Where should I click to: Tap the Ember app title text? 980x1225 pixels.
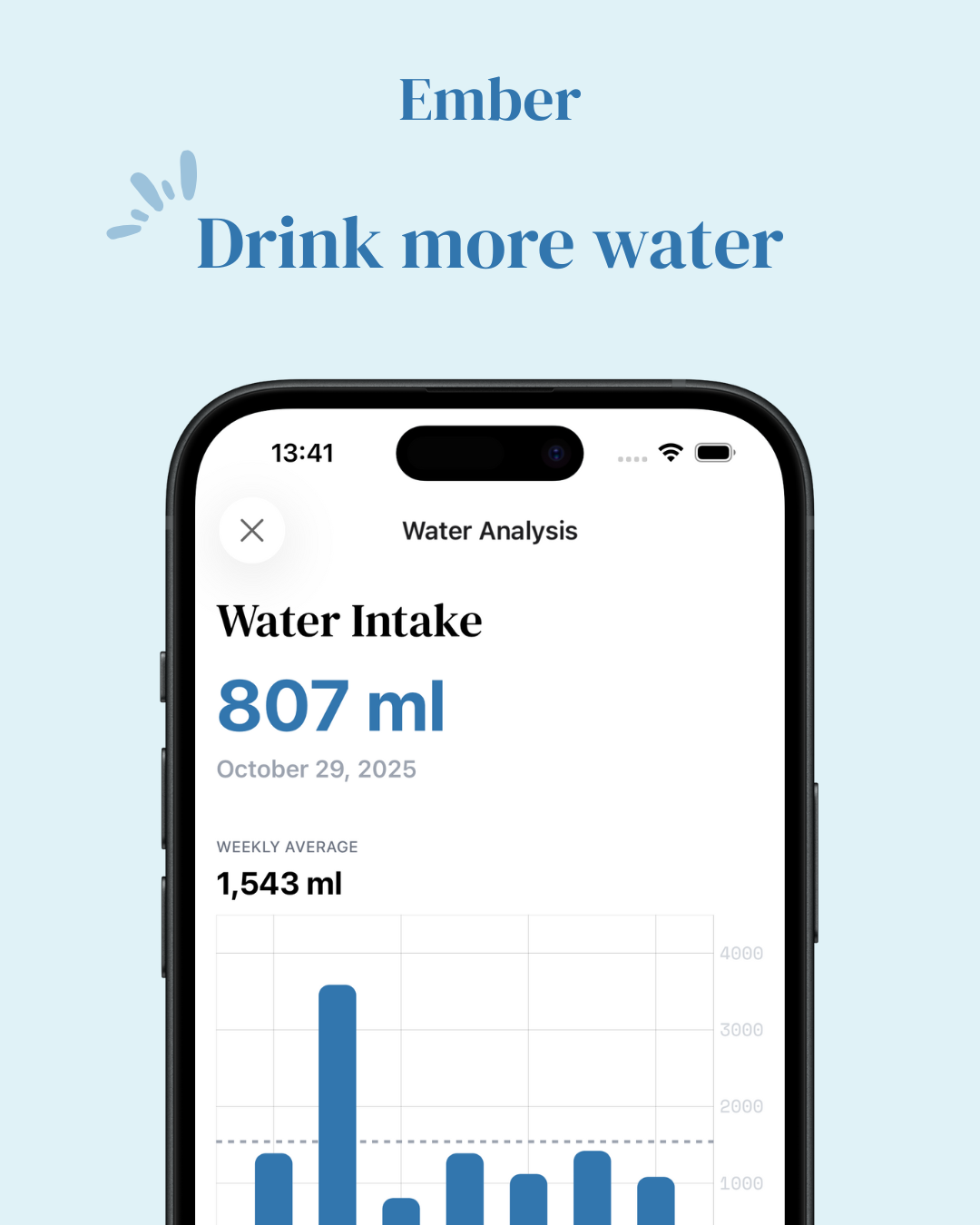pyautogui.click(x=489, y=100)
